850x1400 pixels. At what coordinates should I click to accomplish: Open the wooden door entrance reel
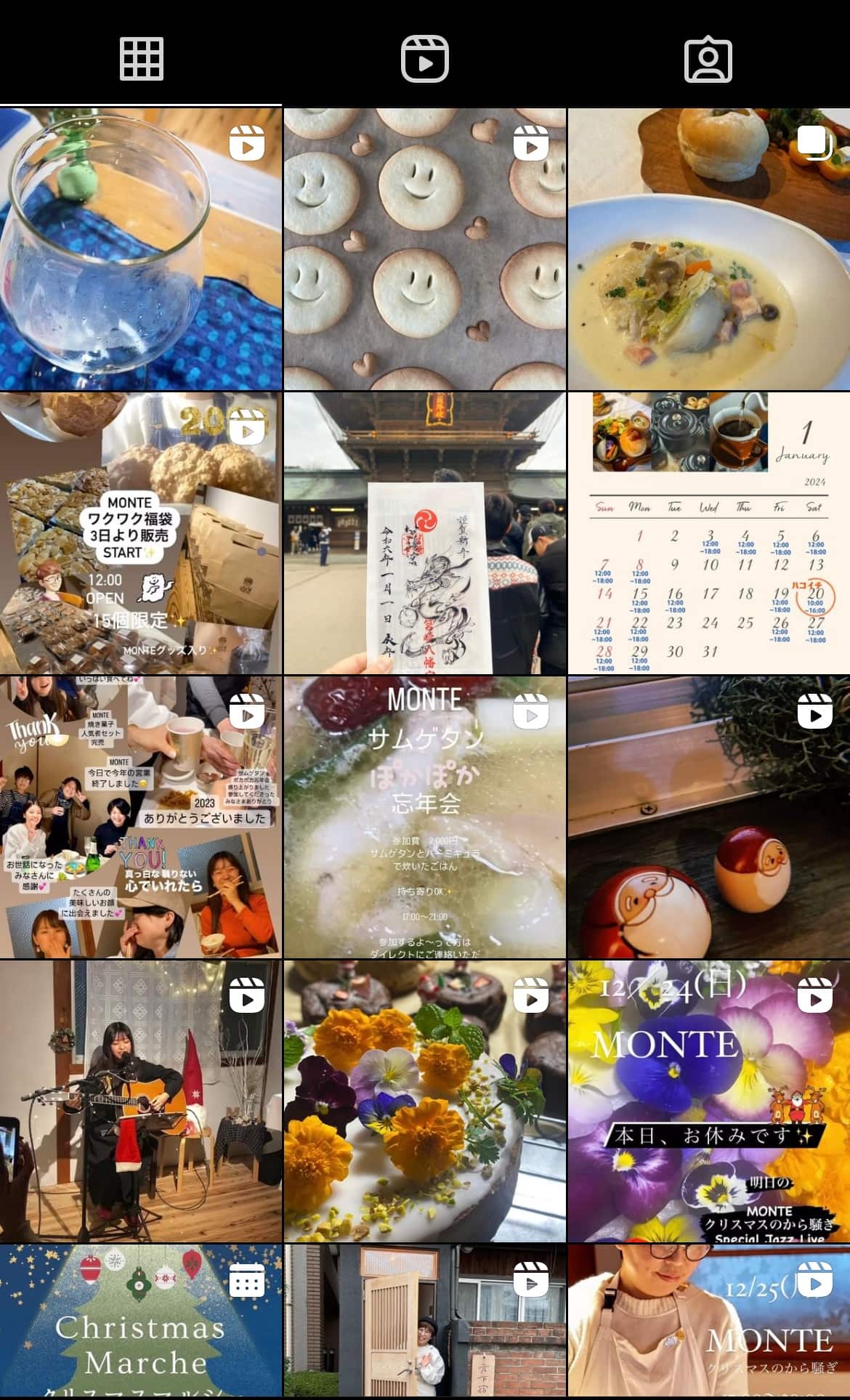[x=424, y=1322]
